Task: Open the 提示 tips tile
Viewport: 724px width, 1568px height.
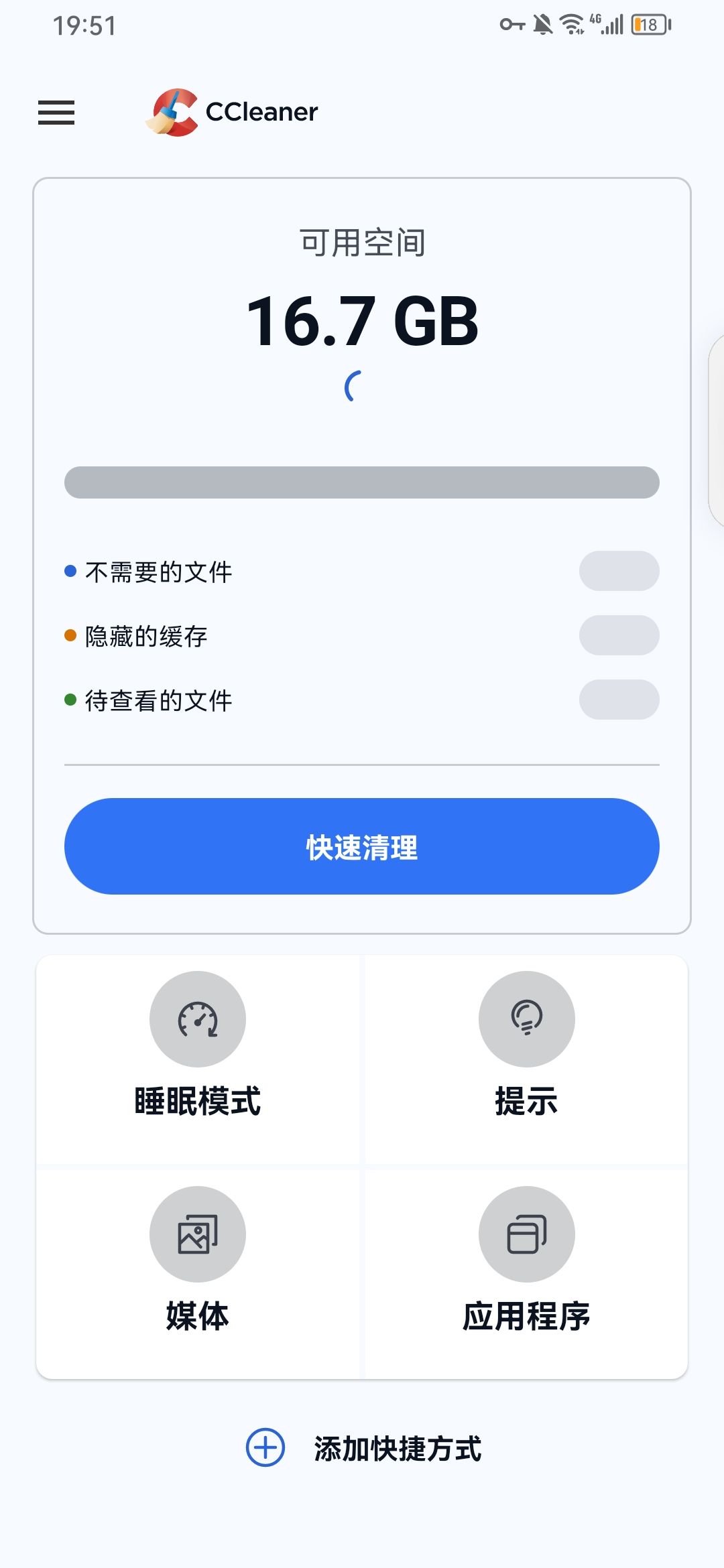Action: [x=526, y=1047]
